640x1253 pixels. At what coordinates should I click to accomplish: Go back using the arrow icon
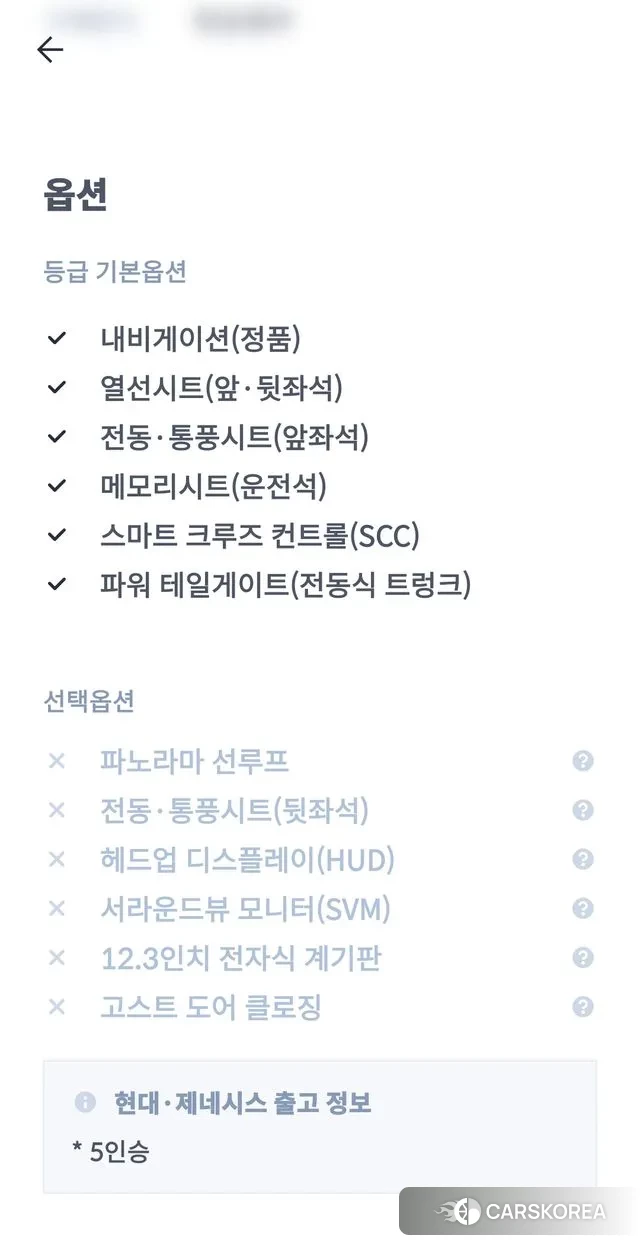tap(50, 50)
